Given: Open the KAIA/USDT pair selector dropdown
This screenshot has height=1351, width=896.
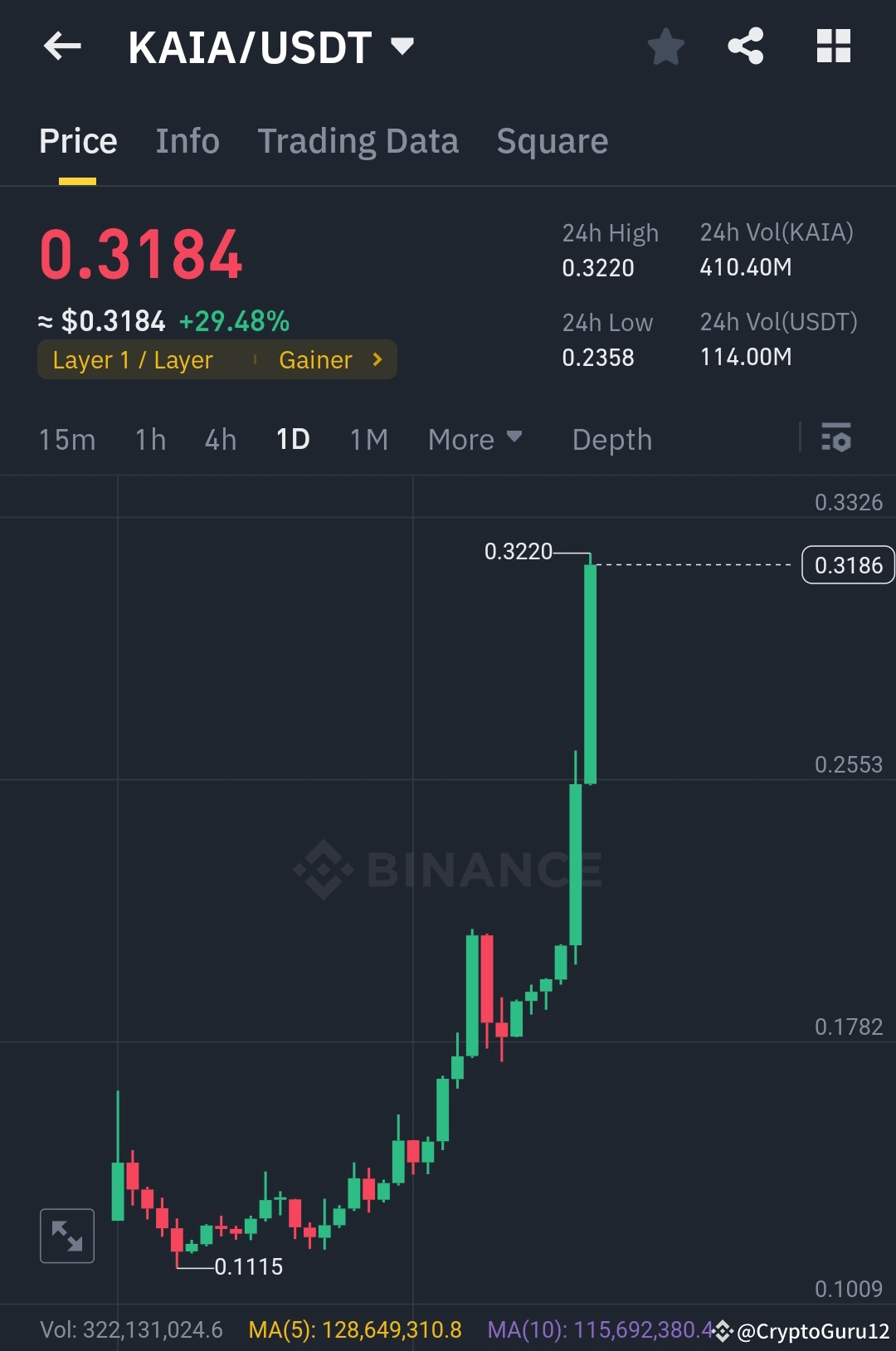Looking at the screenshot, I should tap(403, 47).
